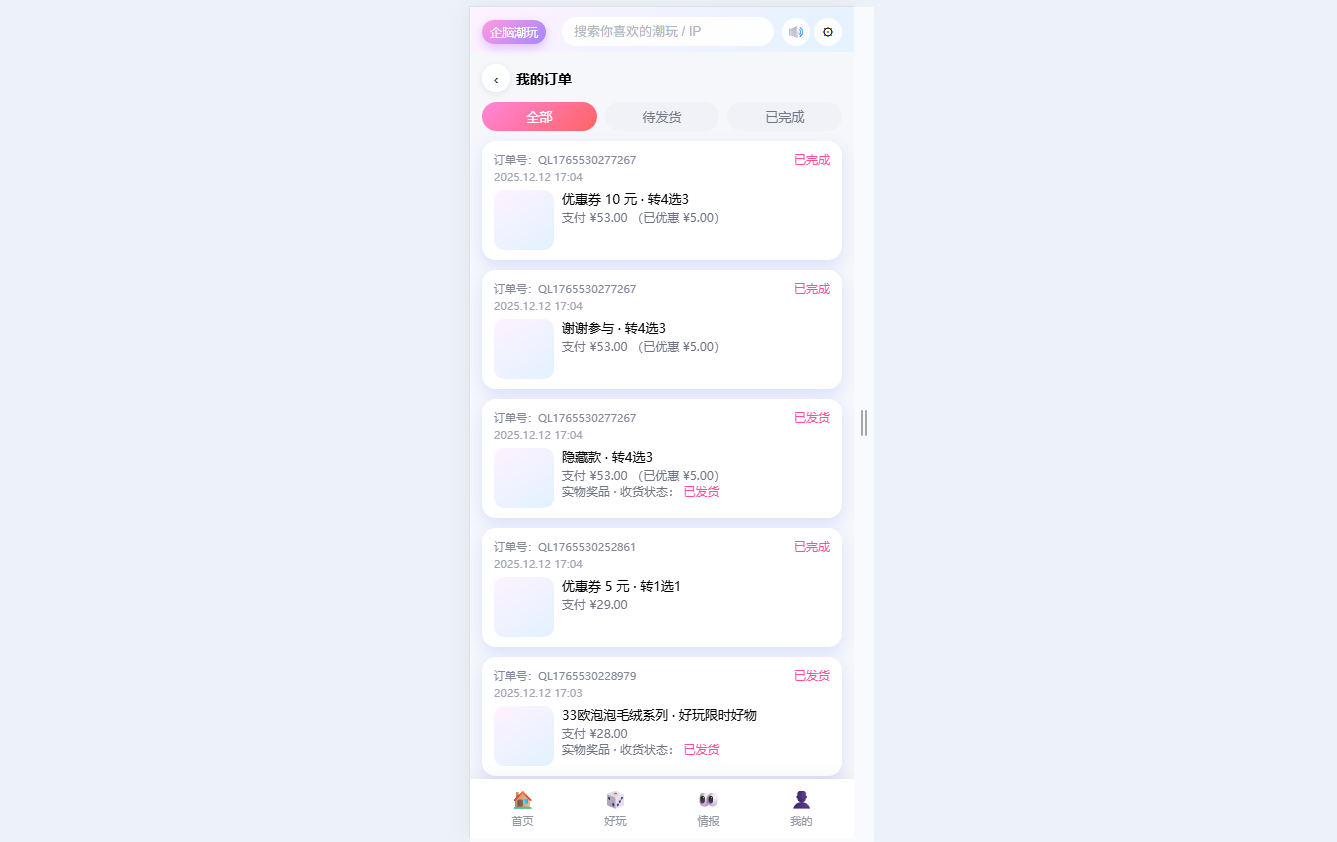Open the 优惠券 5 元 order card
Screen dimensions: 1337x842
tap(662, 587)
